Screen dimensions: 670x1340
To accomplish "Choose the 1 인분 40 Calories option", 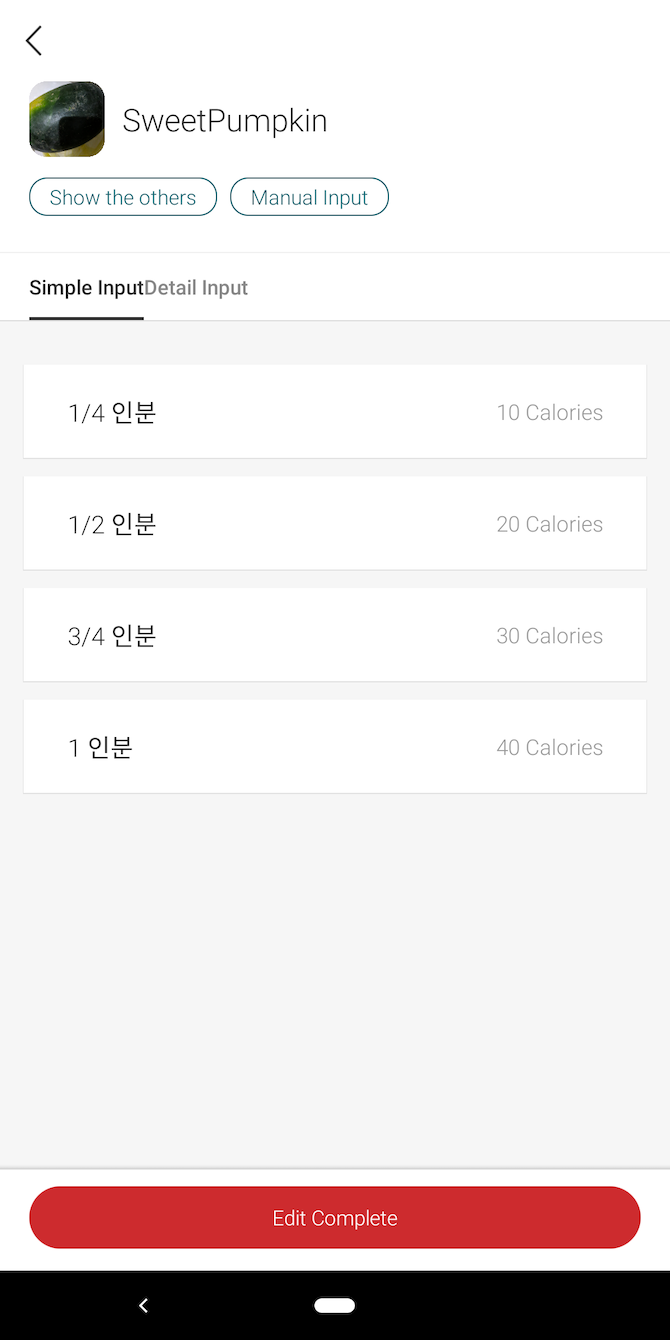I will click(x=335, y=747).
